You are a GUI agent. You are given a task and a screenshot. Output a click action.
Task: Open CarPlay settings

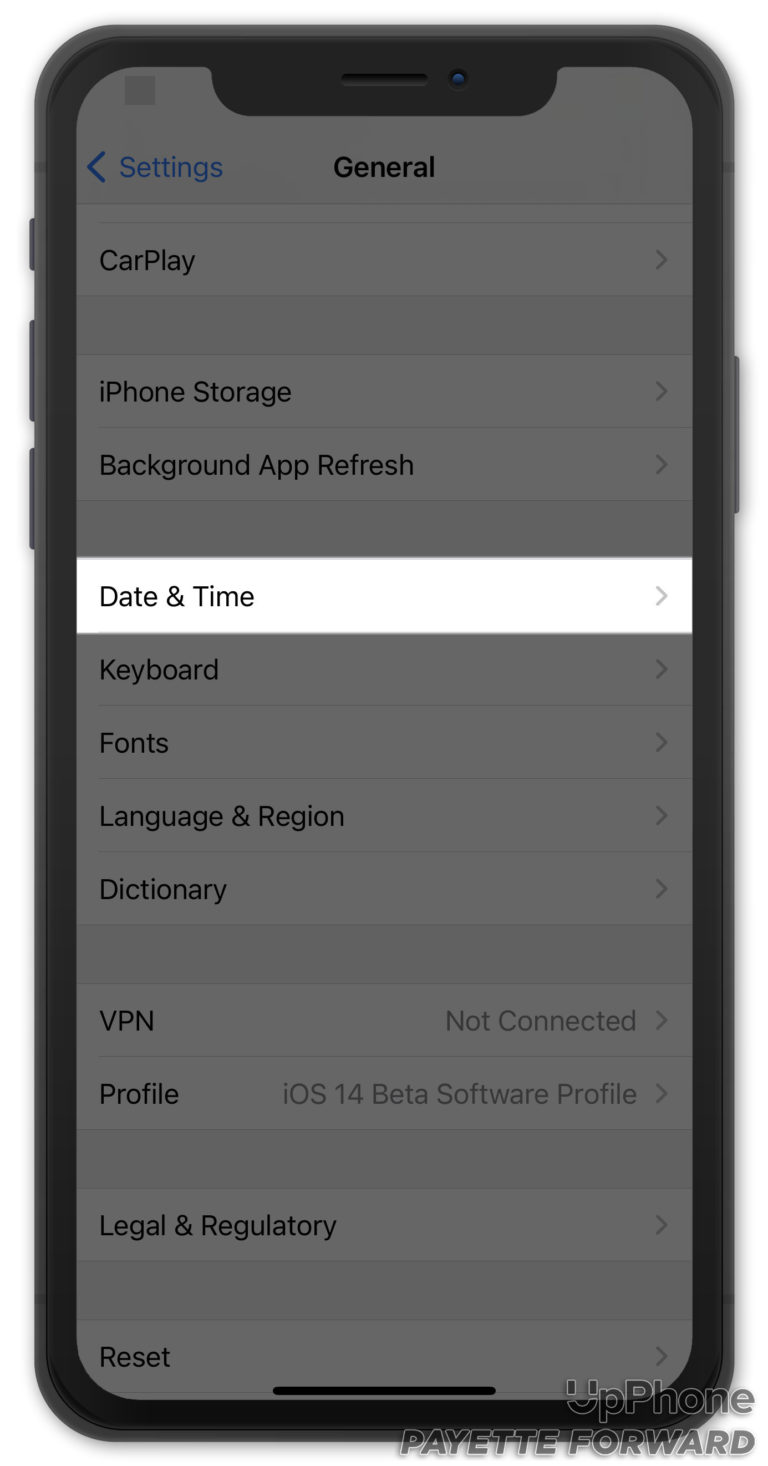tap(384, 260)
